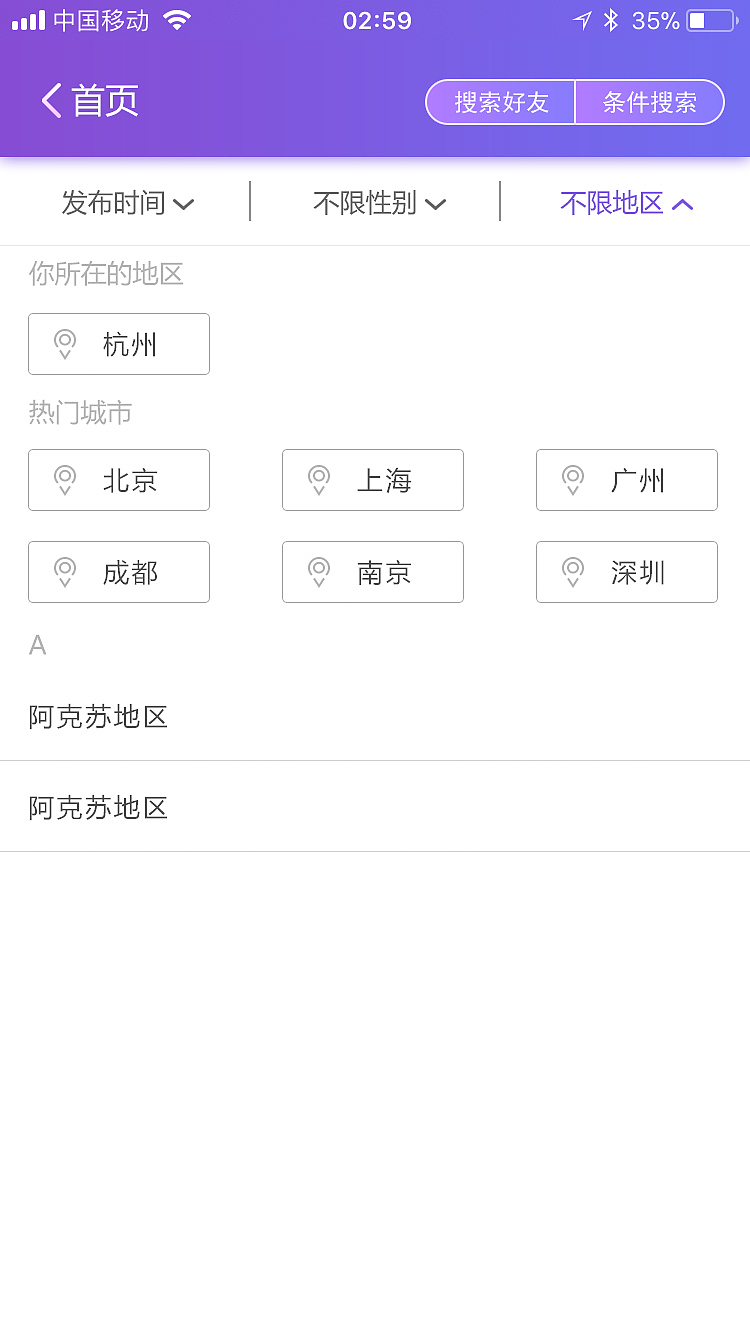Switch to the 条件搜索 tab
This screenshot has height=1334, width=750.
pos(650,102)
